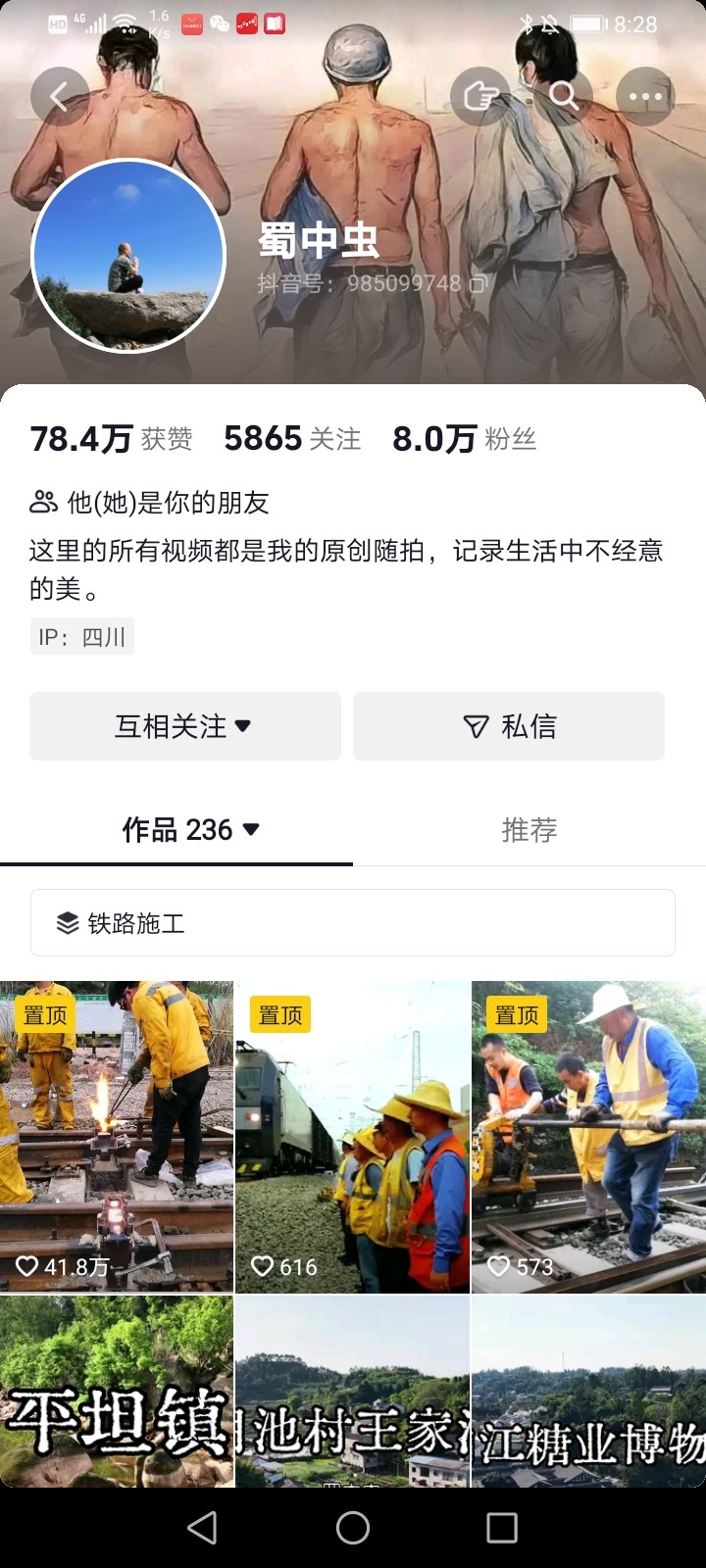Screen dimensions: 706x1568
Task: Open the 铁路施工 video collection
Action: pos(353,922)
